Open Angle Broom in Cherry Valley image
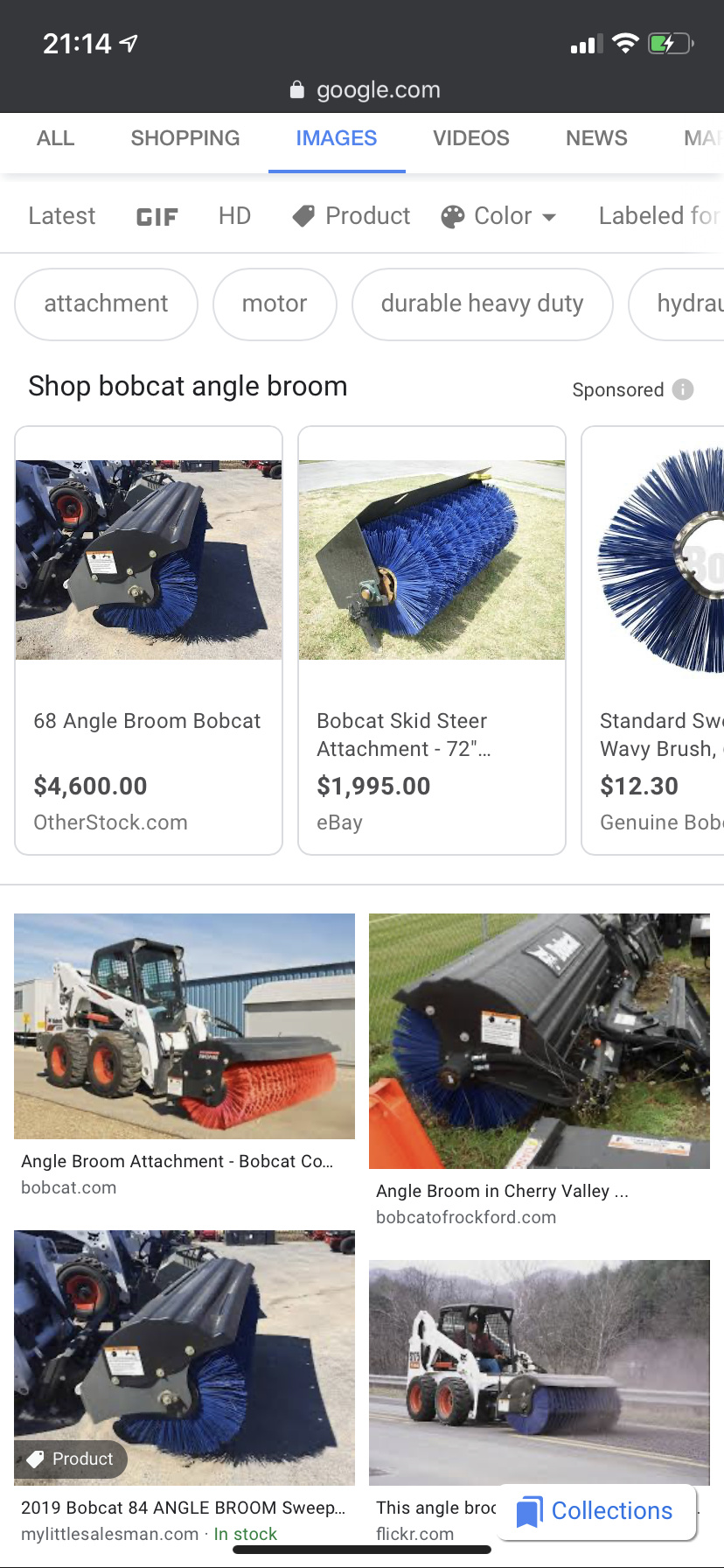The image size is (724, 1568). (540, 1069)
